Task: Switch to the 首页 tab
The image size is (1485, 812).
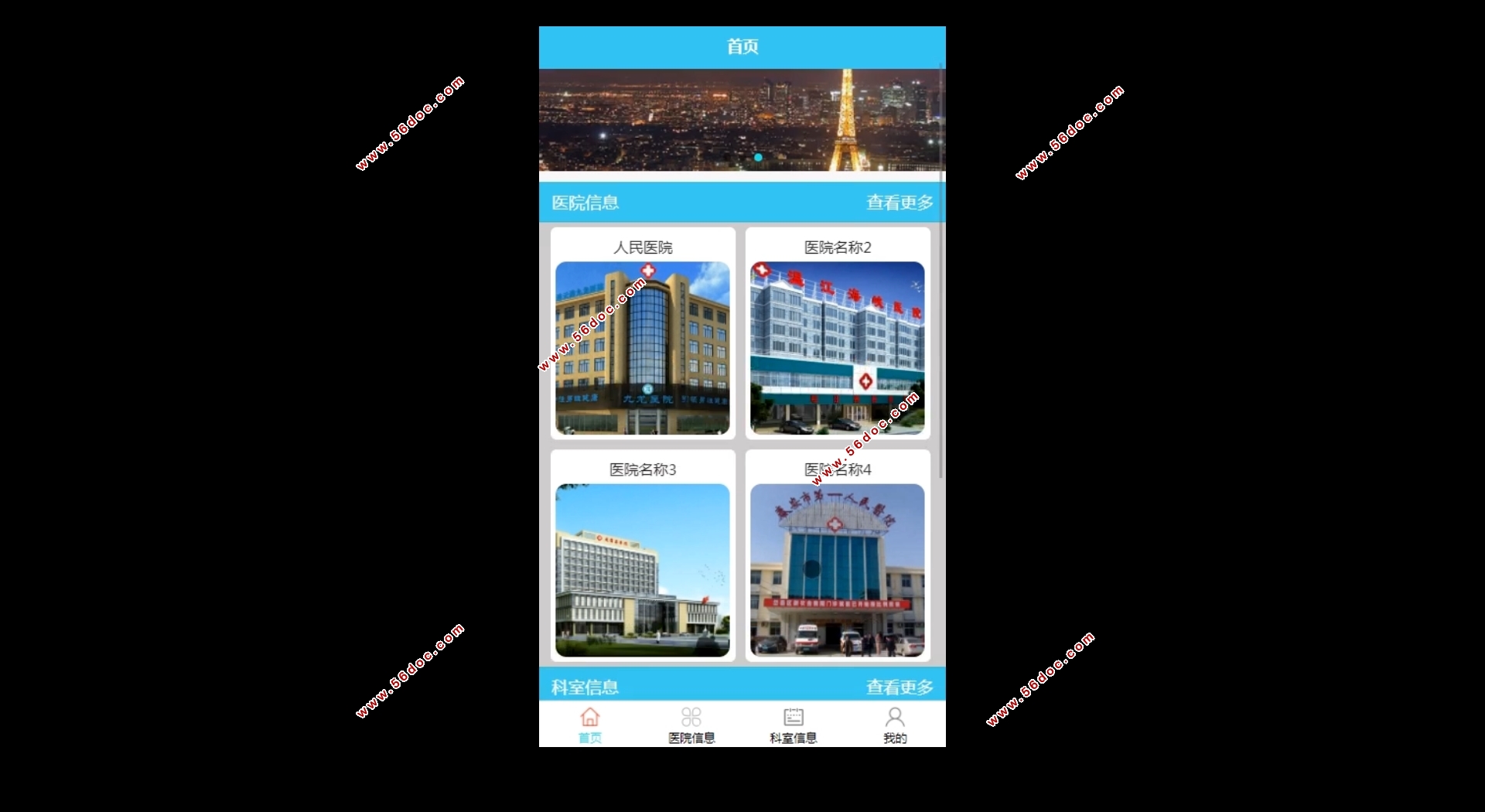Action: point(590,725)
